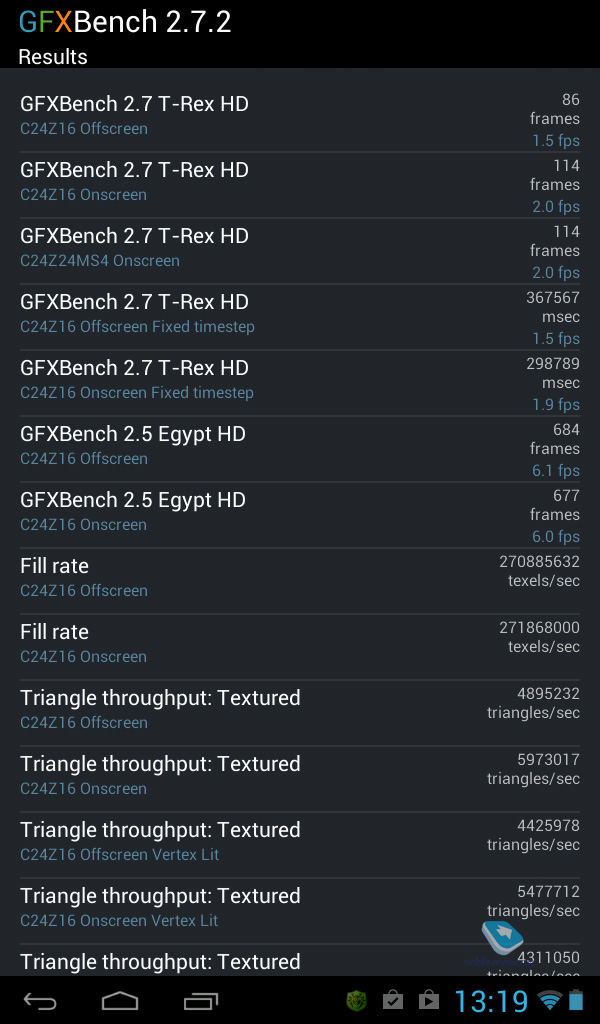Viewport: 600px width, 1024px height.
Task: Select T-Rex HD C24Z16 Onscreen Fixed timestep row
Action: tap(300, 383)
